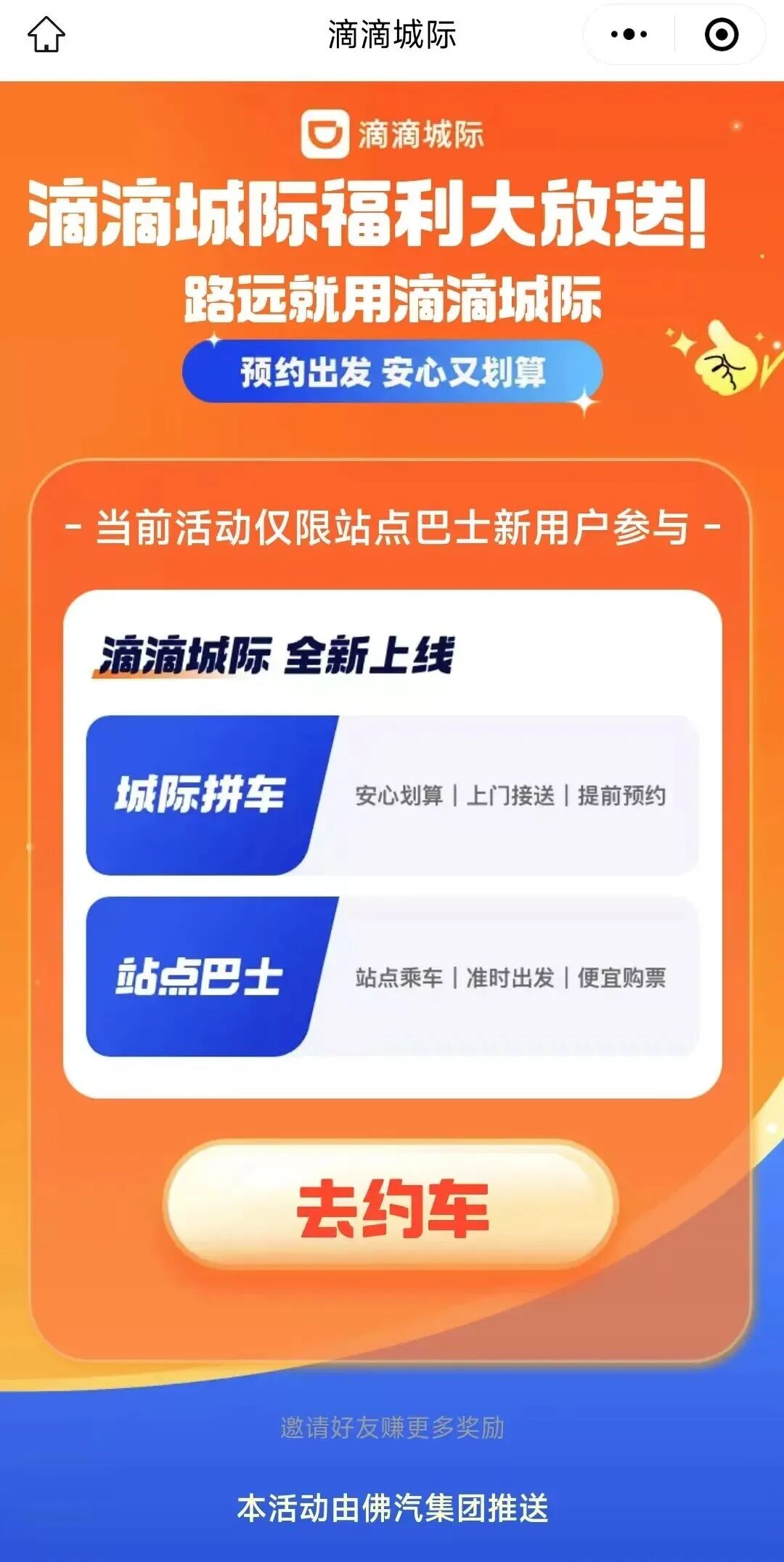Open the three-dot more menu

629,34
